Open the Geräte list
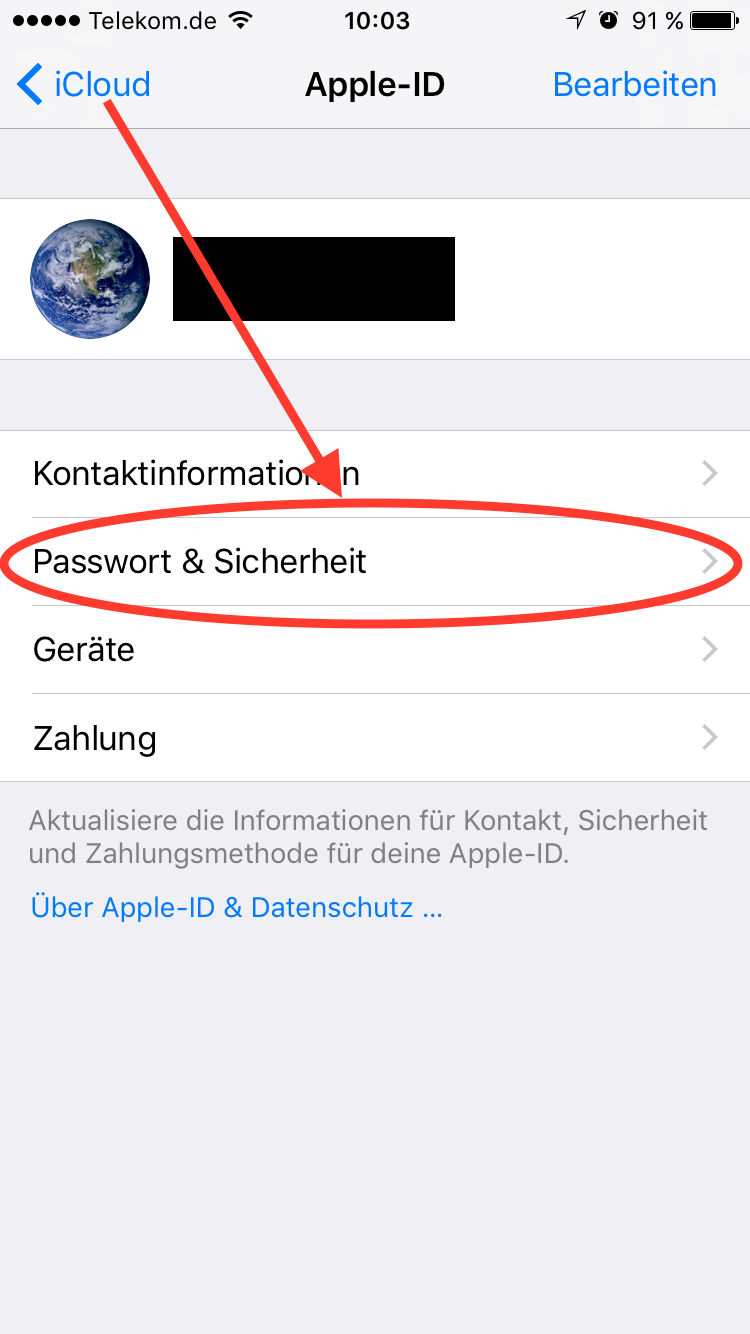This screenshot has width=750, height=1334. pos(375,649)
